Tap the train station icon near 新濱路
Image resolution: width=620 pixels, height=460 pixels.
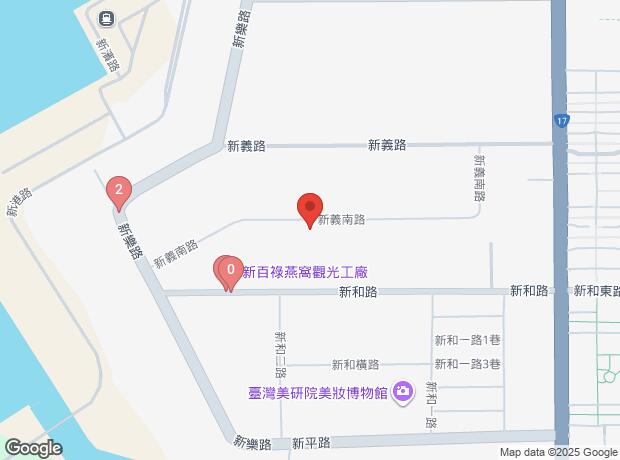click(x=106, y=17)
